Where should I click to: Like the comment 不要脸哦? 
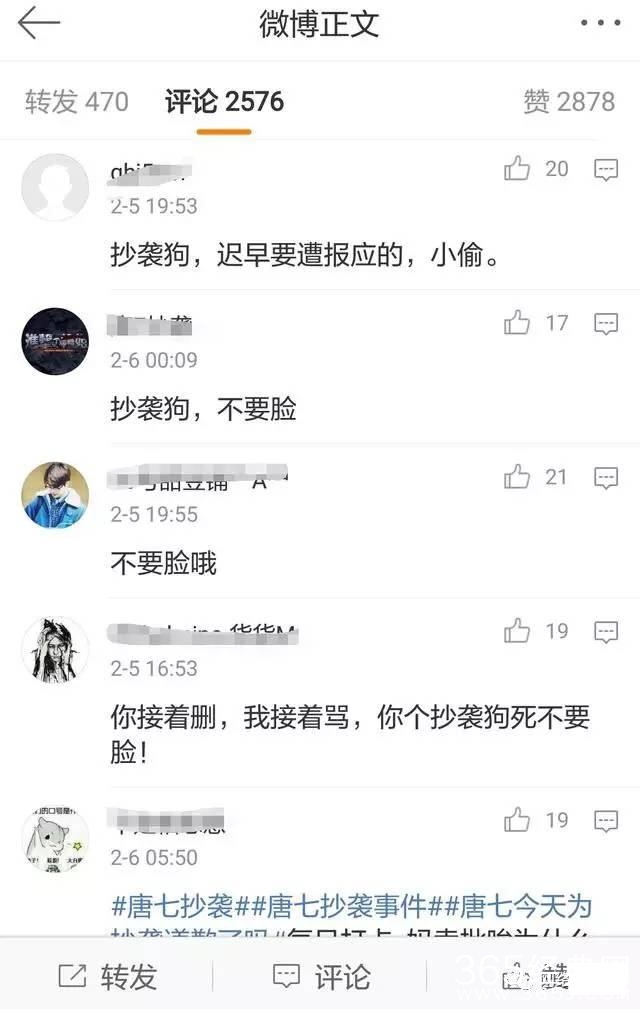tap(518, 477)
